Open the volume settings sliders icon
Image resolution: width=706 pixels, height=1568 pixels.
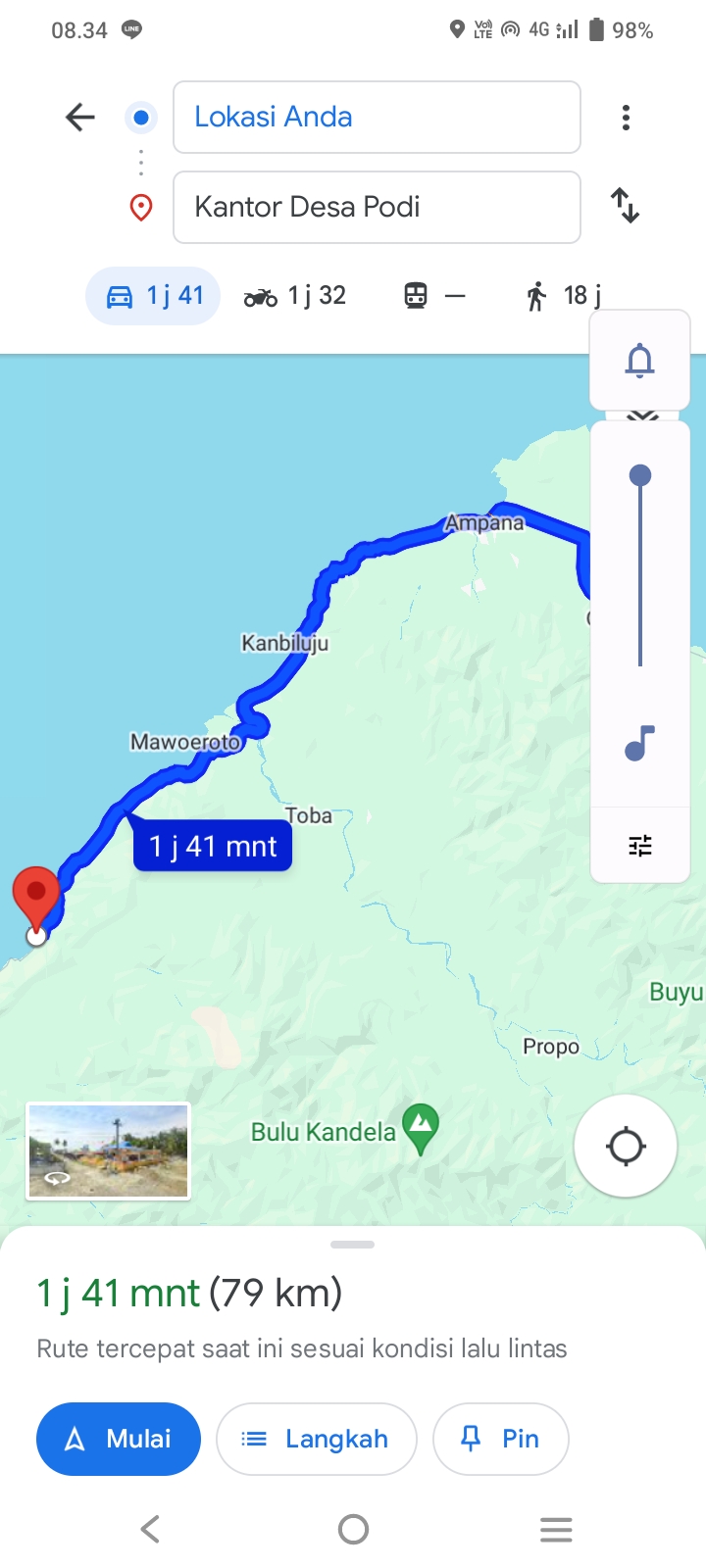tap(640, 845)
